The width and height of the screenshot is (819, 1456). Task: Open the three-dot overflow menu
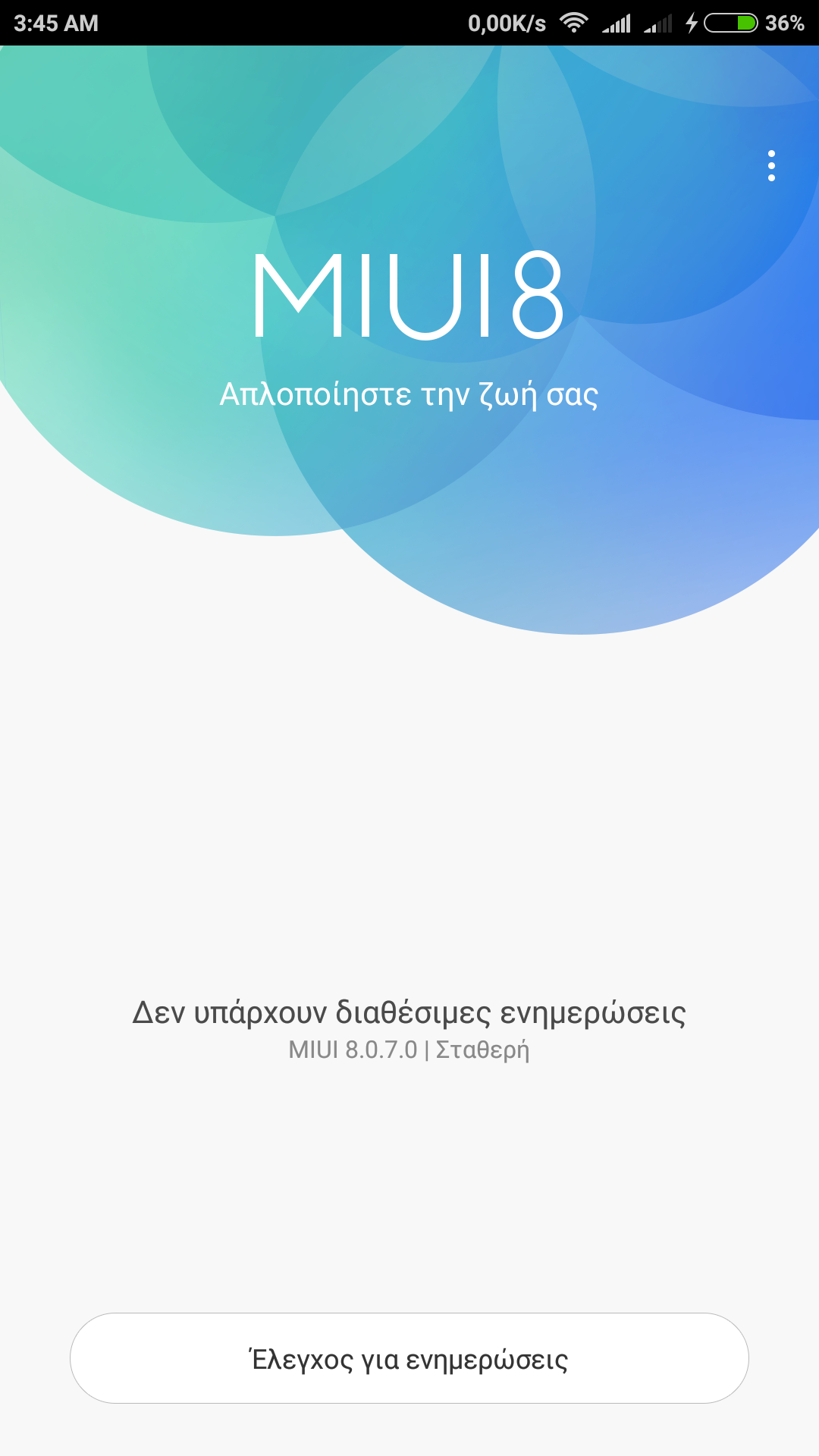(x=771, y=165)
